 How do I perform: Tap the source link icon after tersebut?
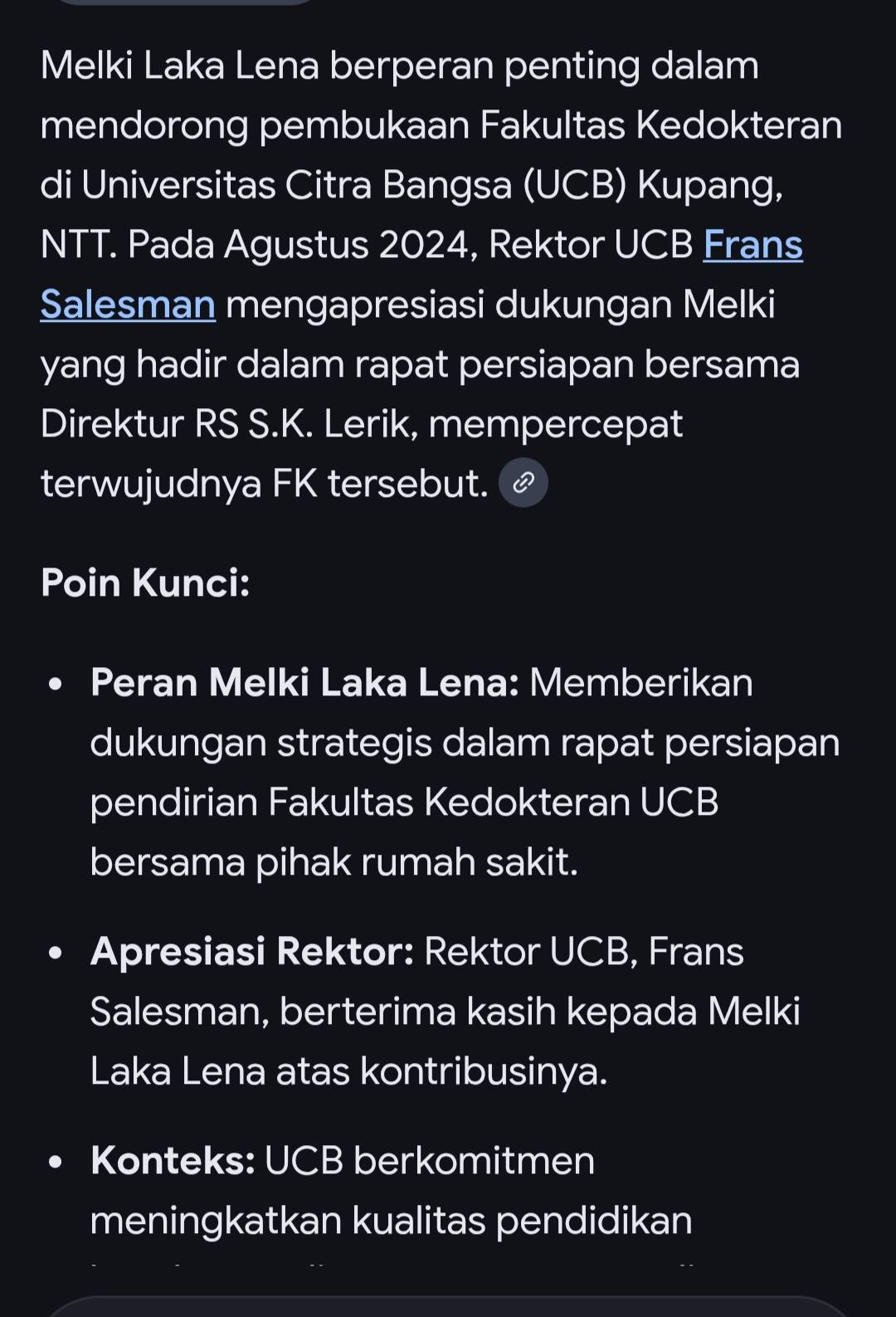click(523, 483)
